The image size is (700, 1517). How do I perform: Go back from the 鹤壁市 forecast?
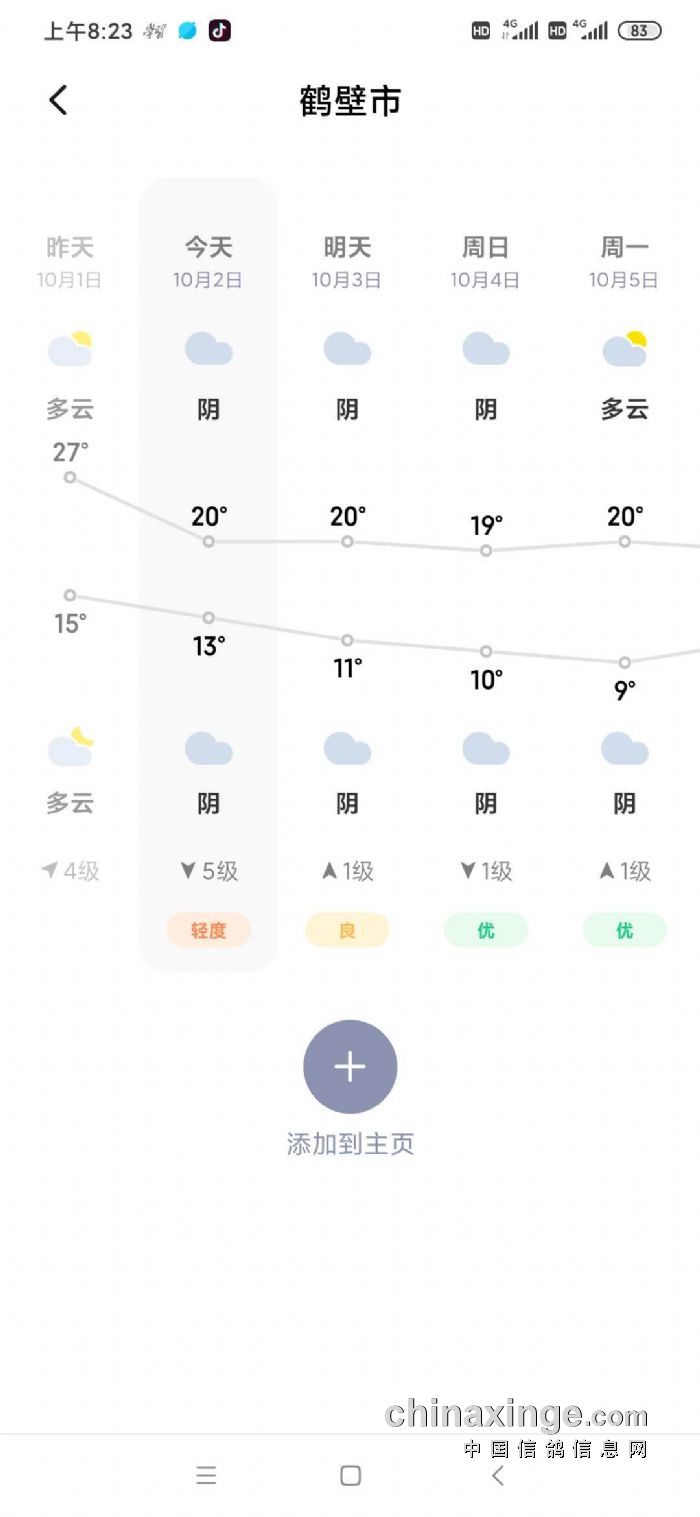(58, 100)
